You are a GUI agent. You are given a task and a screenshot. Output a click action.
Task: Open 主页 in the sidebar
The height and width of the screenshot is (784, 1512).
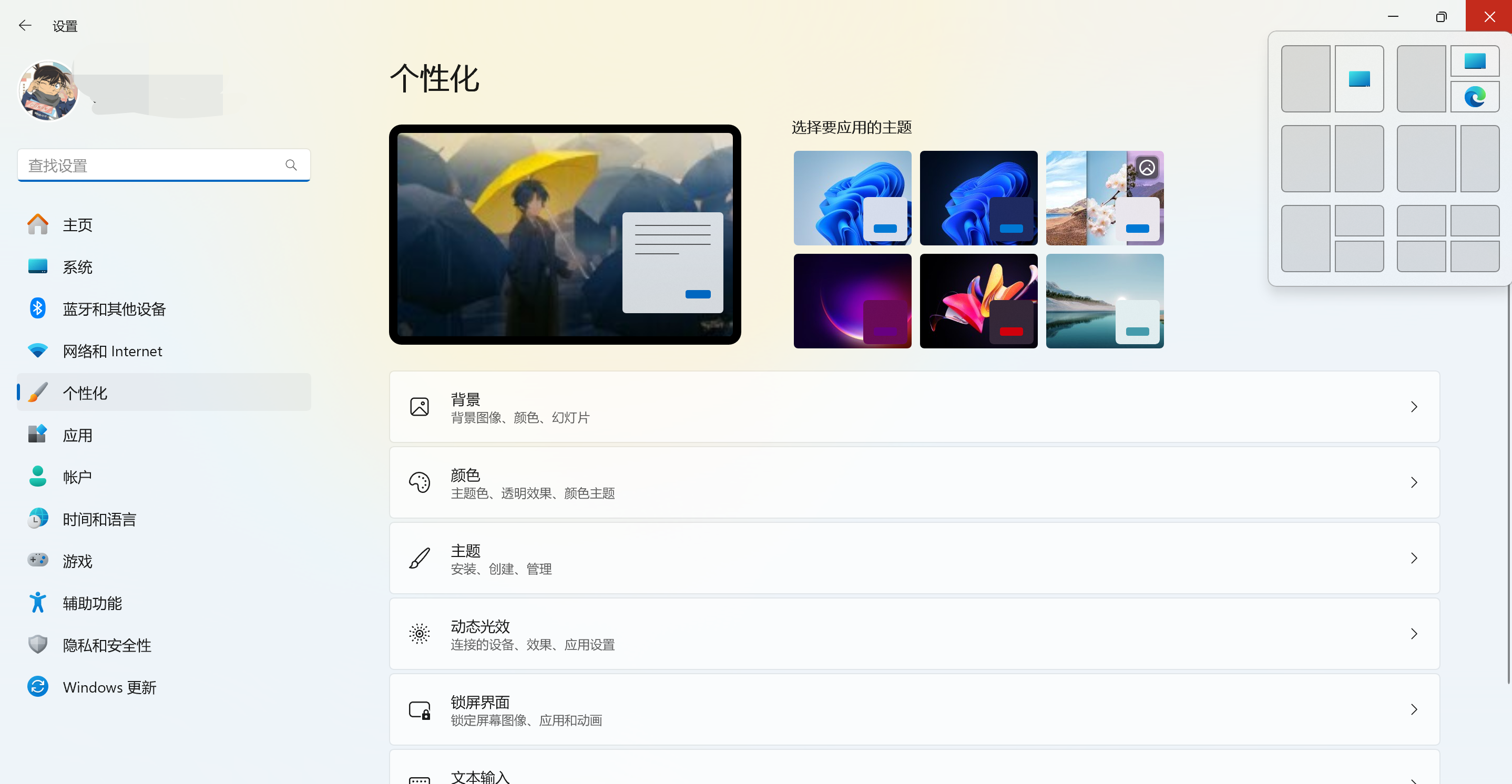(x=77, y=225)
